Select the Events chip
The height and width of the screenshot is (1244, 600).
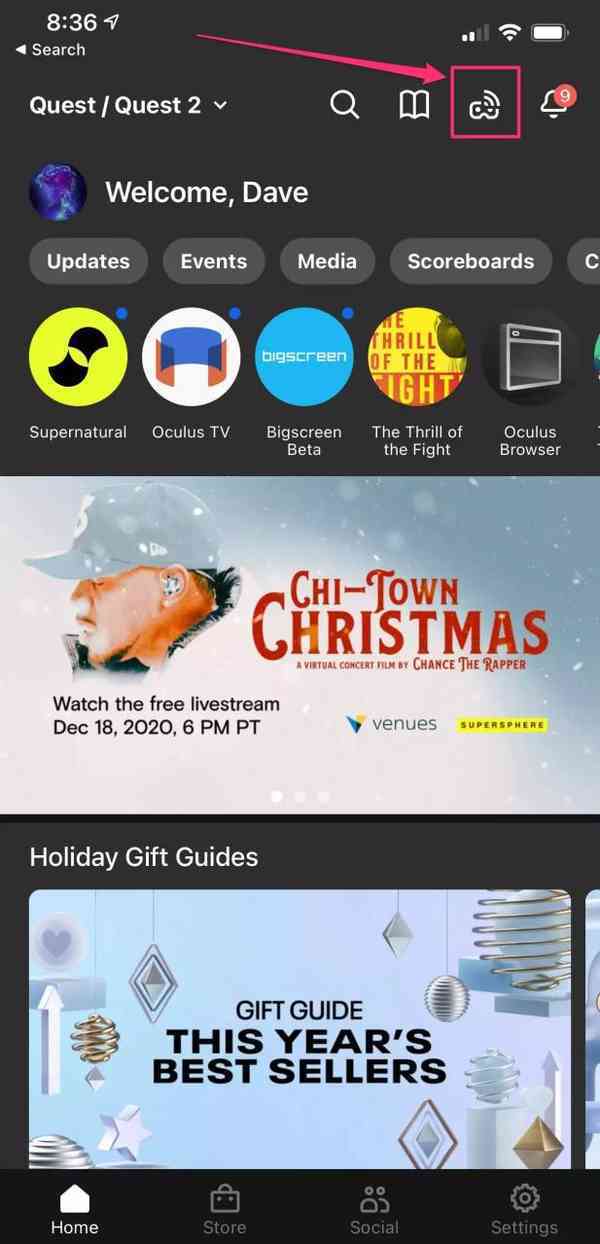(213, 261)
